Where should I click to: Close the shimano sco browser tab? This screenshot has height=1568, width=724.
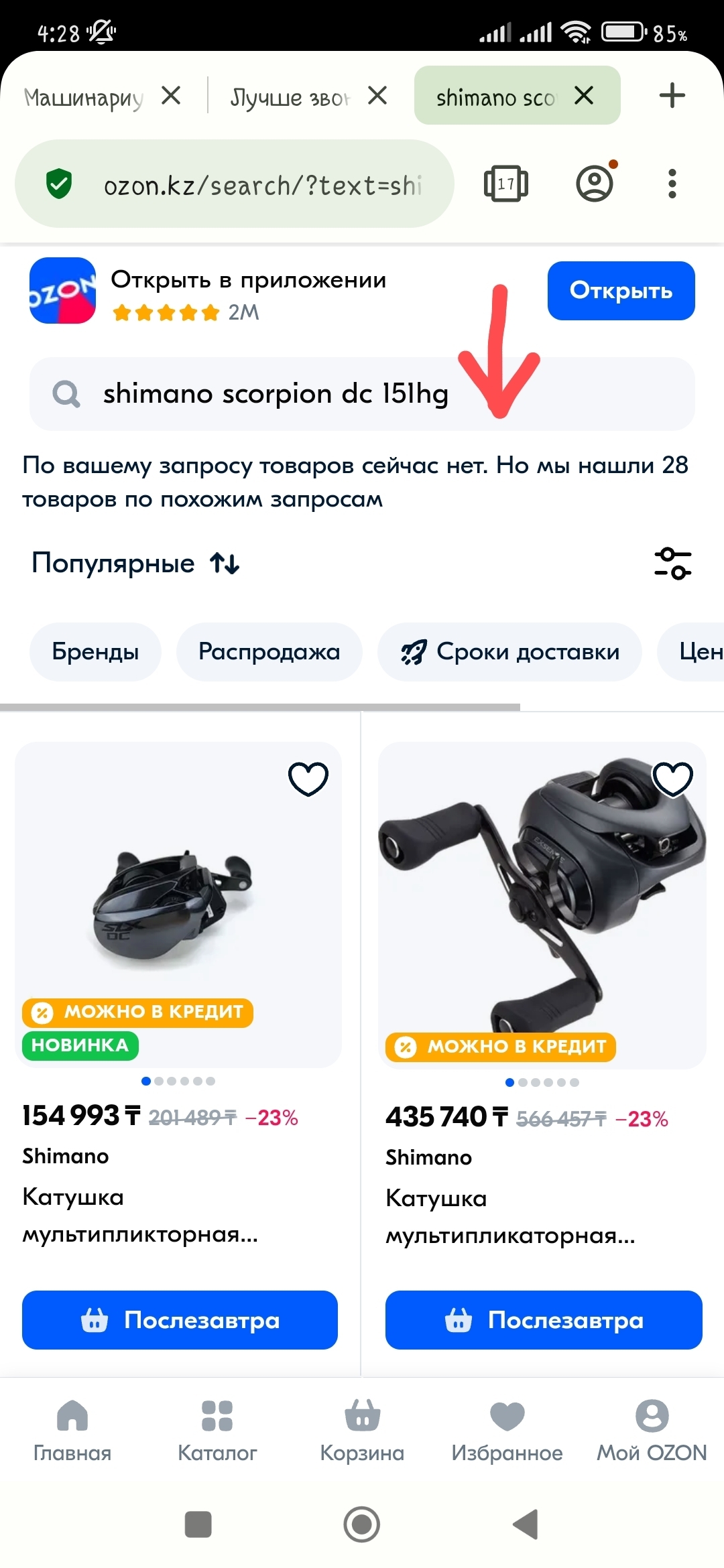584,96
